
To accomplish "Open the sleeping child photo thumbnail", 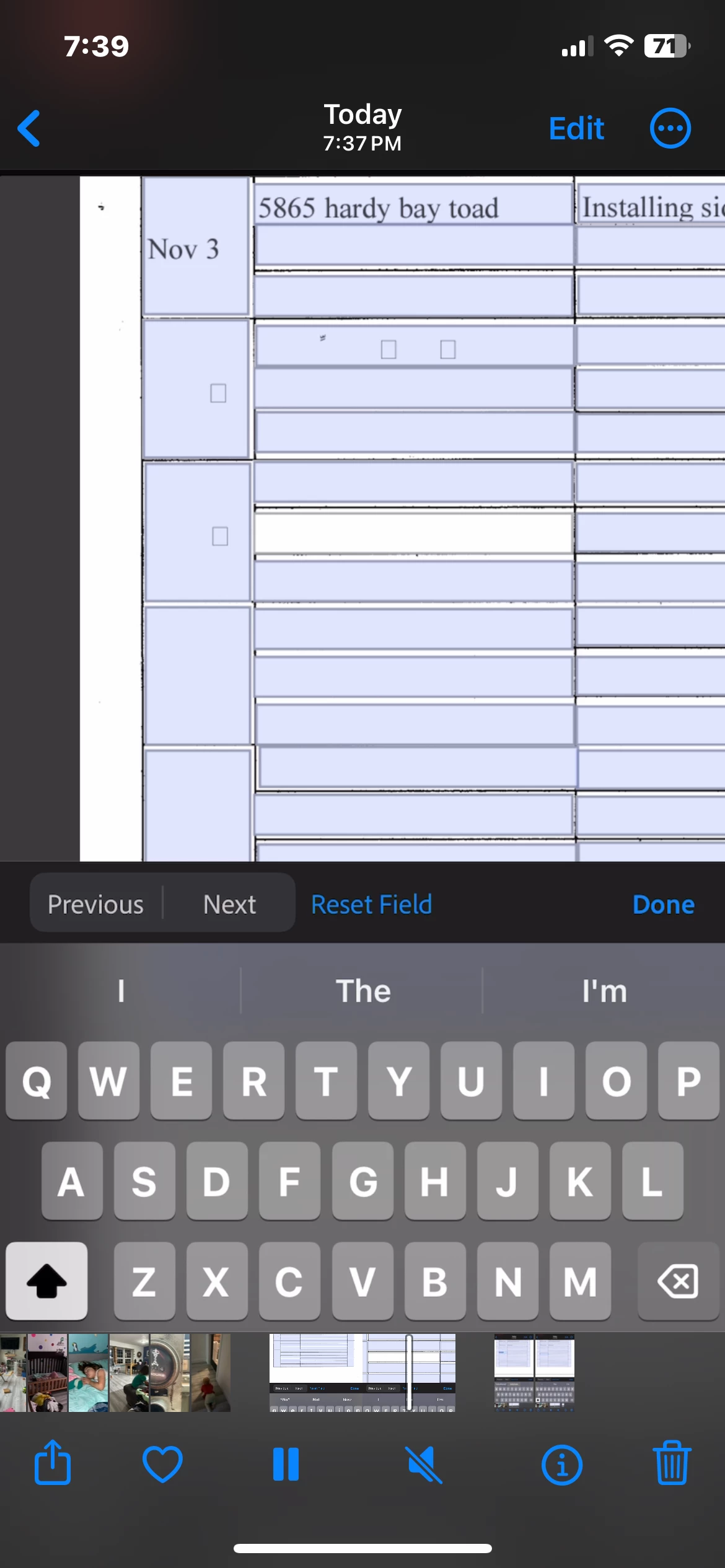I will [89, 1372].
